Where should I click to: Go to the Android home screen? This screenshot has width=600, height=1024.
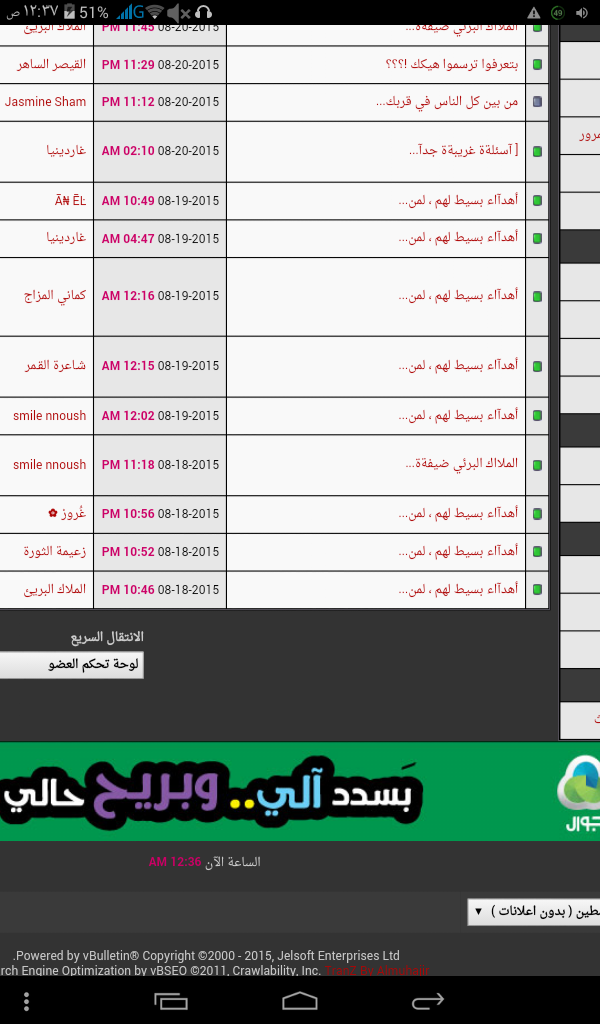[x=300, y=1001]
